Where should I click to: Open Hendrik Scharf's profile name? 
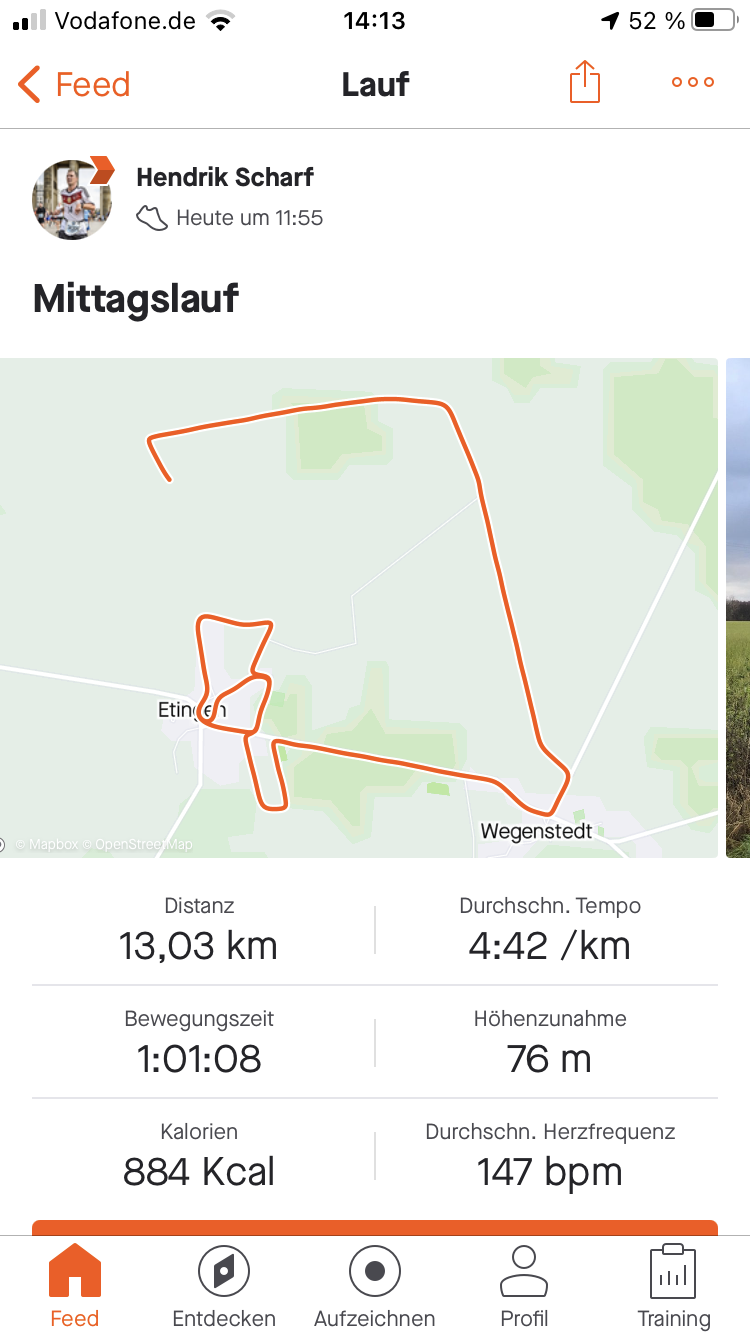[x=225, y=178]
